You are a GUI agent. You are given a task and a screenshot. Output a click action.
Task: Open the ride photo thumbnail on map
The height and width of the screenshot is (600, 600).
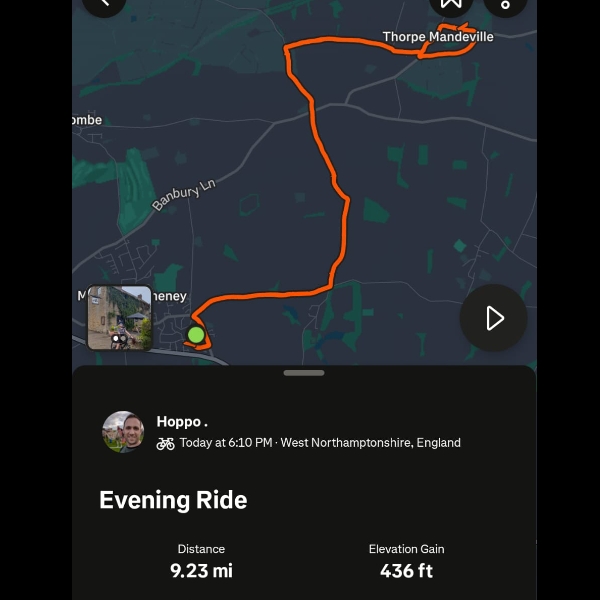click(120, 318)
